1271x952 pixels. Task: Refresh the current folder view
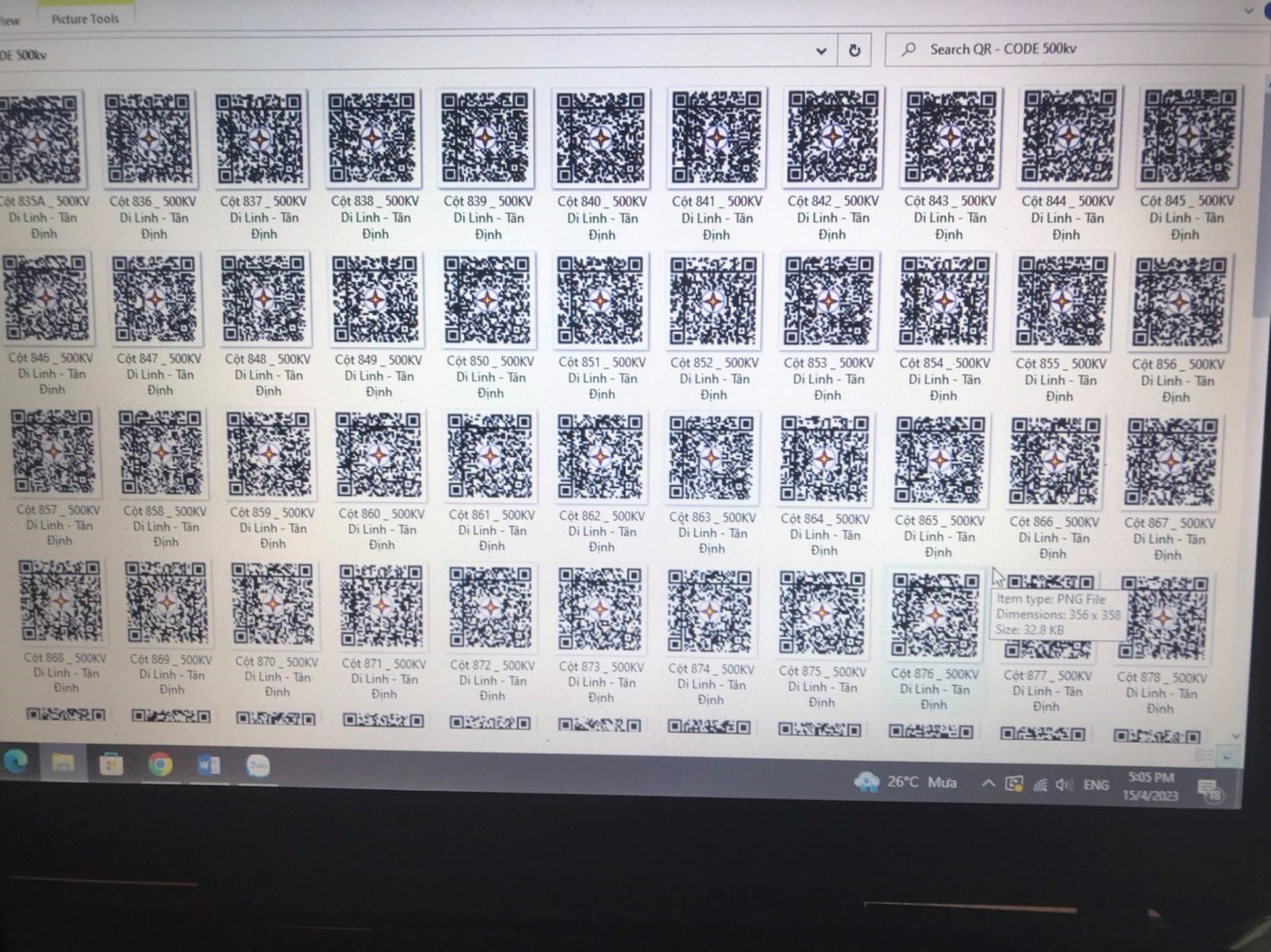point(854,50)
